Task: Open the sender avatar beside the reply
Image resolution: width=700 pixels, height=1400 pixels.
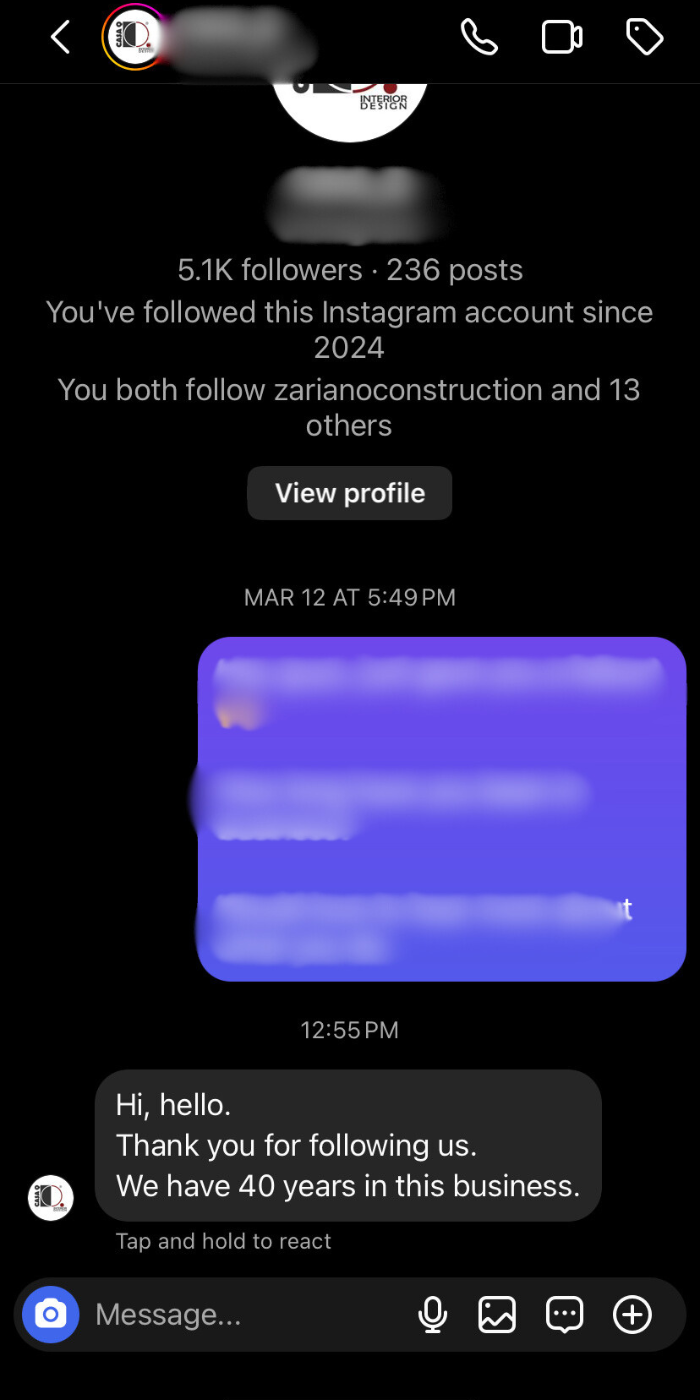Action: tap(50, 1197)
